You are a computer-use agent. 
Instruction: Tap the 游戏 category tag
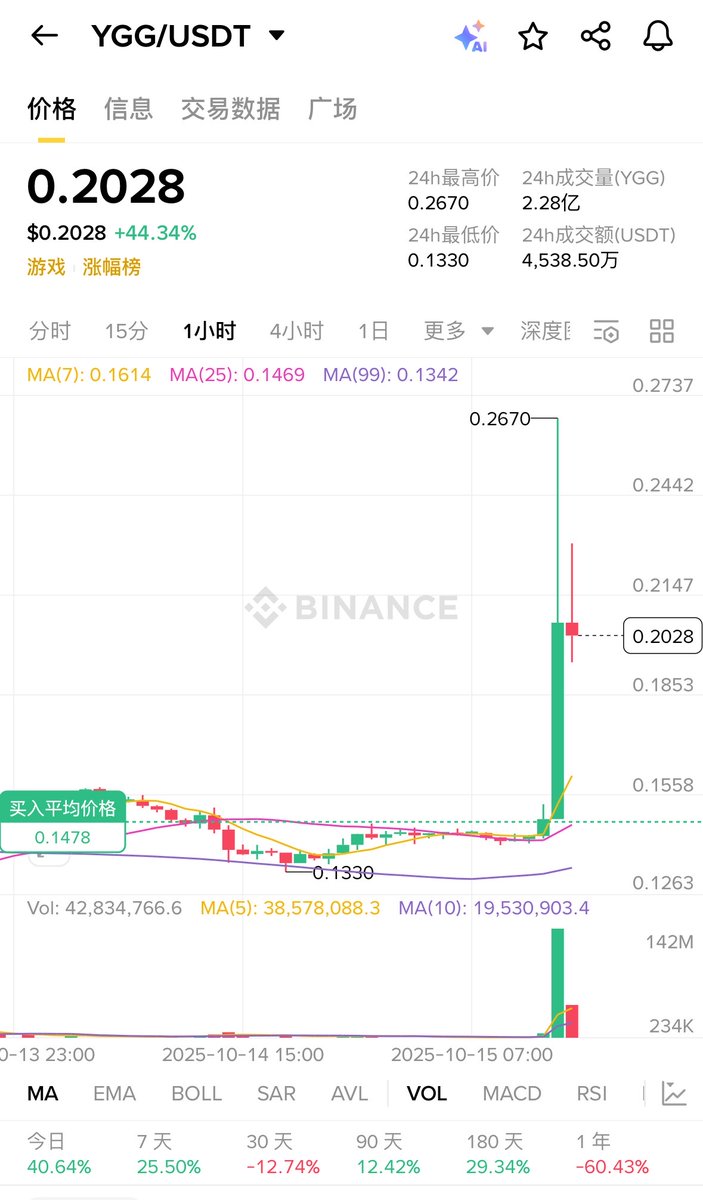pyautogui.click(x=46, y=267)
